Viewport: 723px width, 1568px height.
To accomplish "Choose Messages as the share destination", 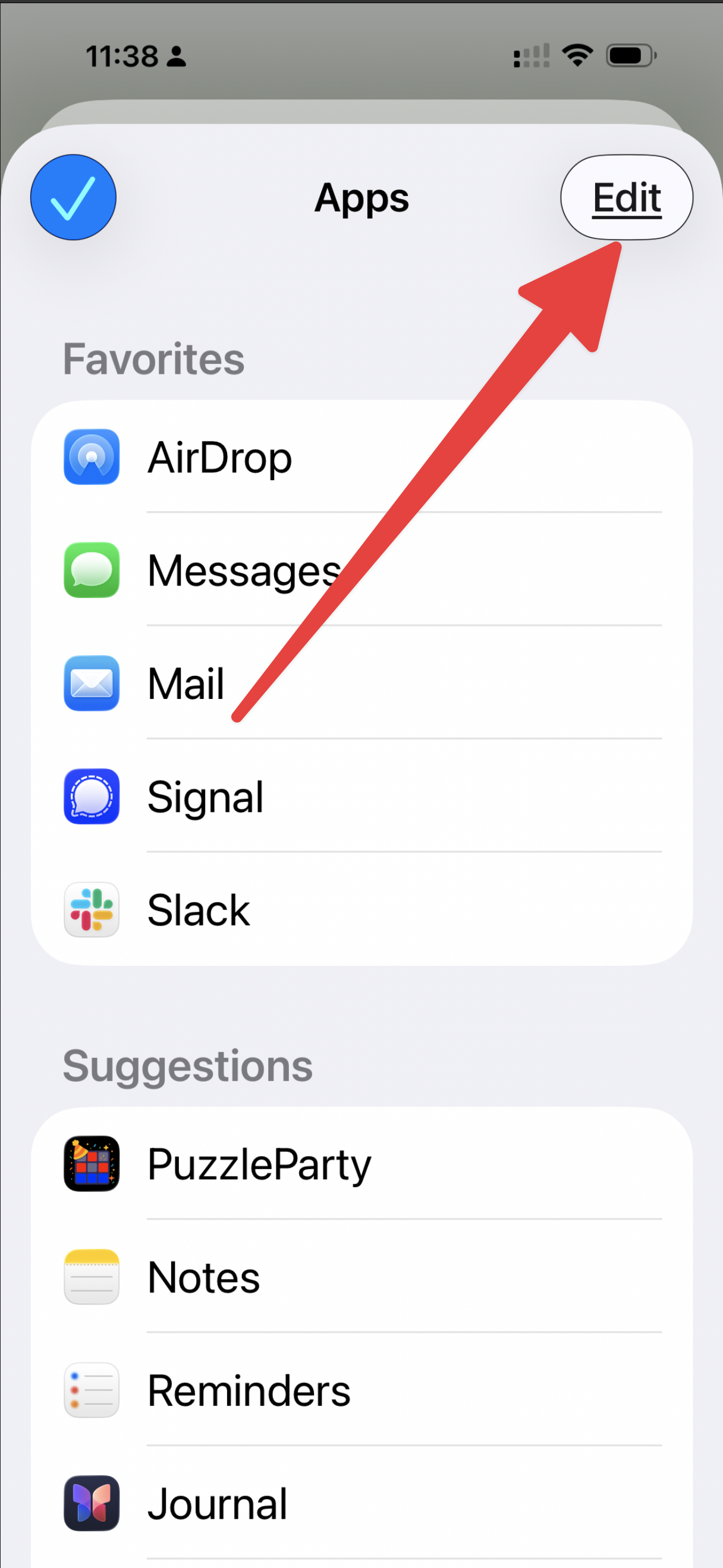I will pos(244,571).
